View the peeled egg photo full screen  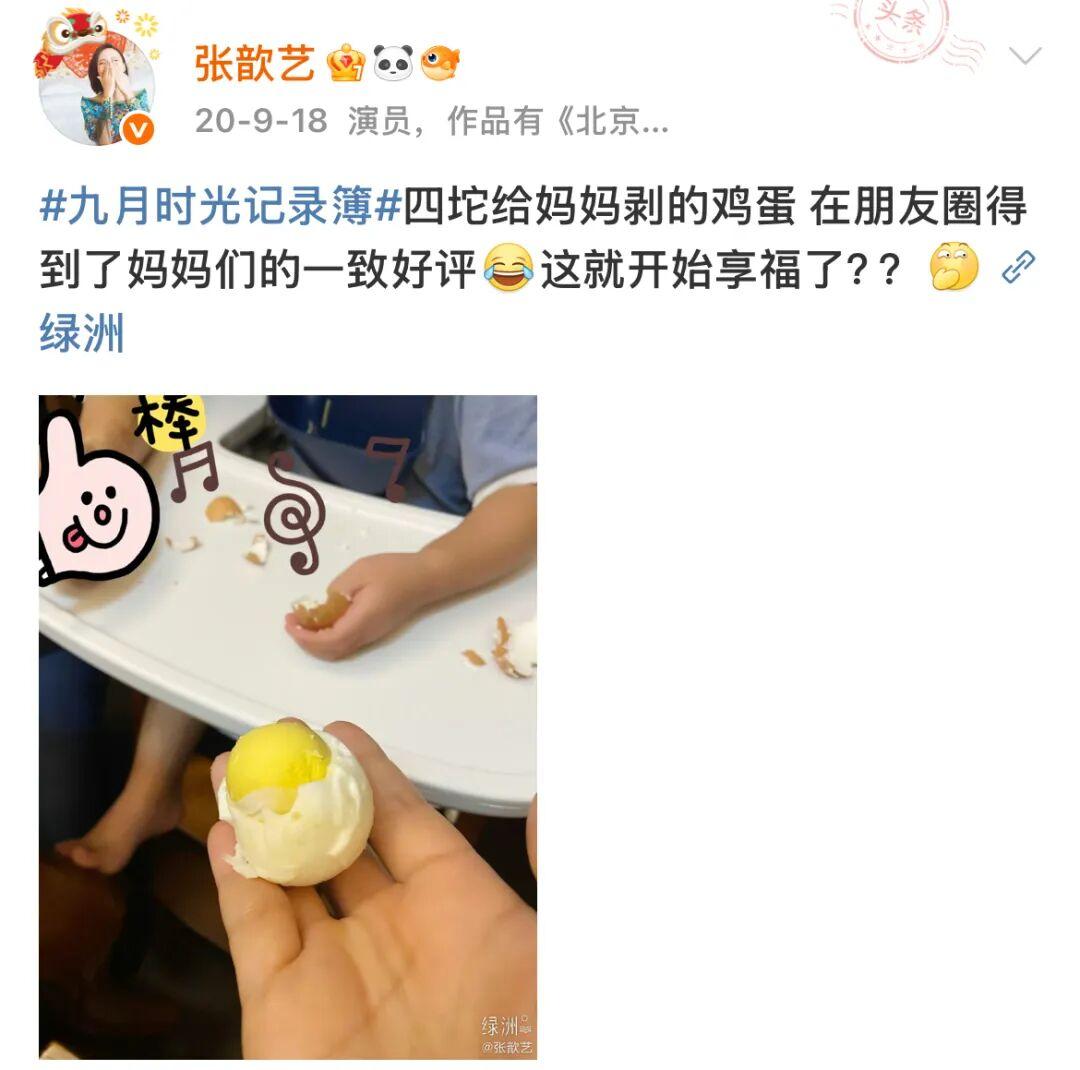288,726
